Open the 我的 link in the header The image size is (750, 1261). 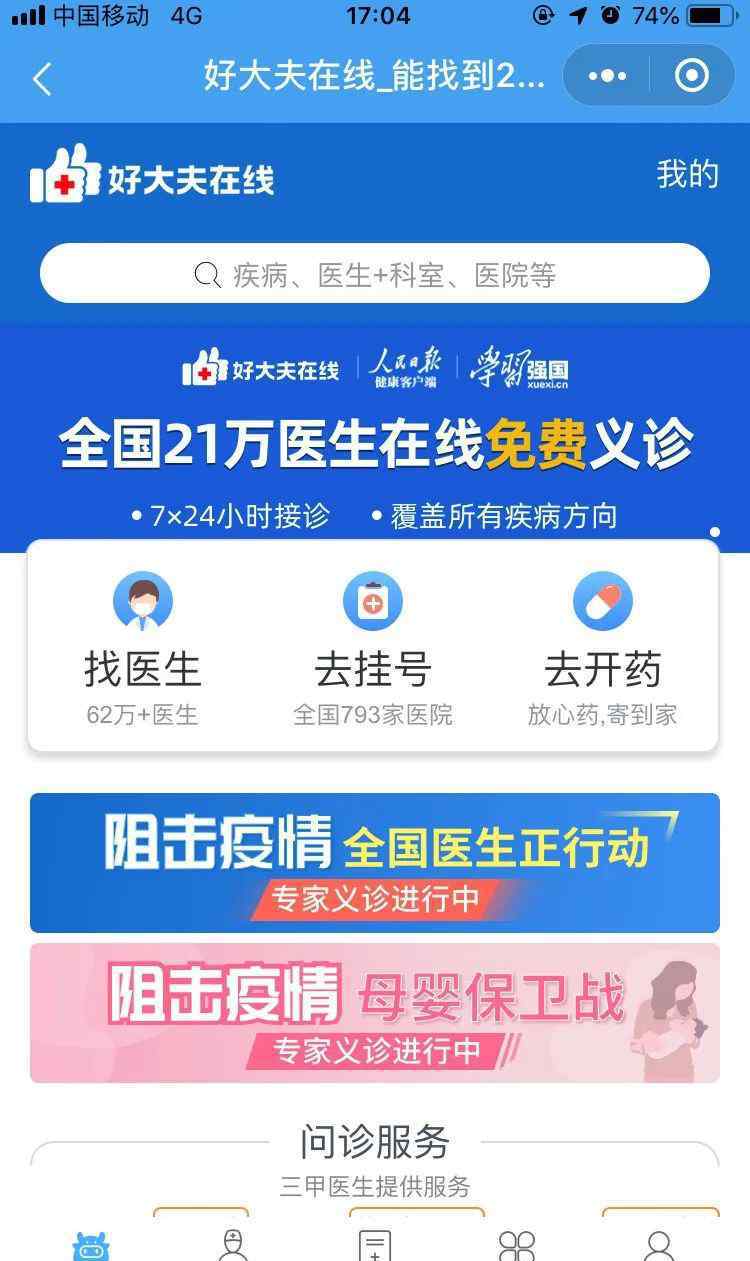687,174
